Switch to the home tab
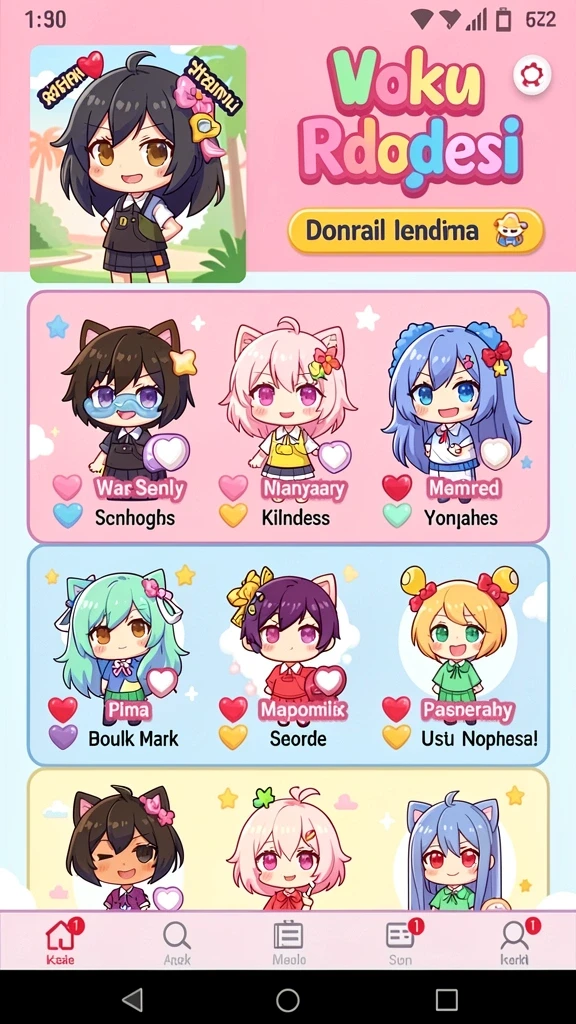This screenshot has height=1024, width=576. coord(61,941)
